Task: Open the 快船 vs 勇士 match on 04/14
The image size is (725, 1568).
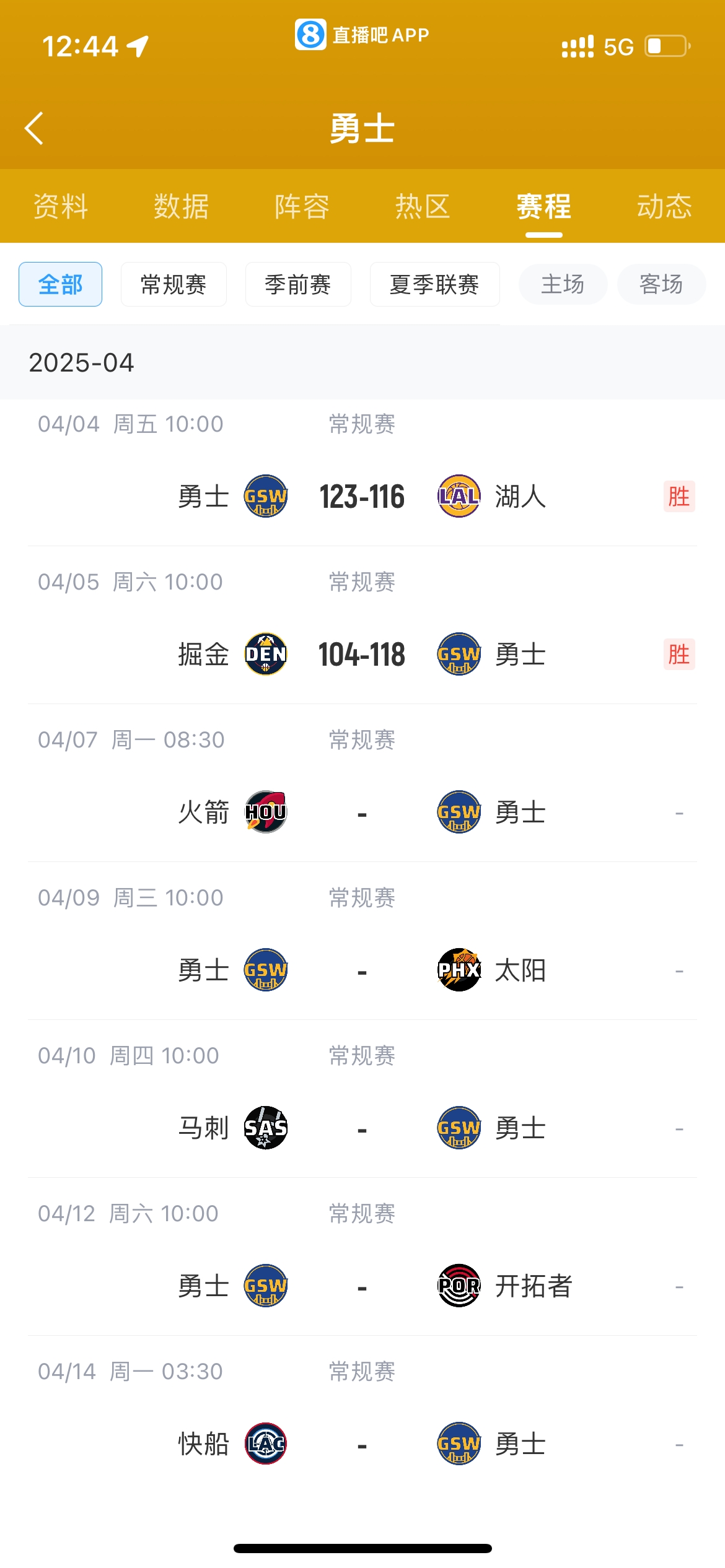Action: click(x=362, y=1444)
